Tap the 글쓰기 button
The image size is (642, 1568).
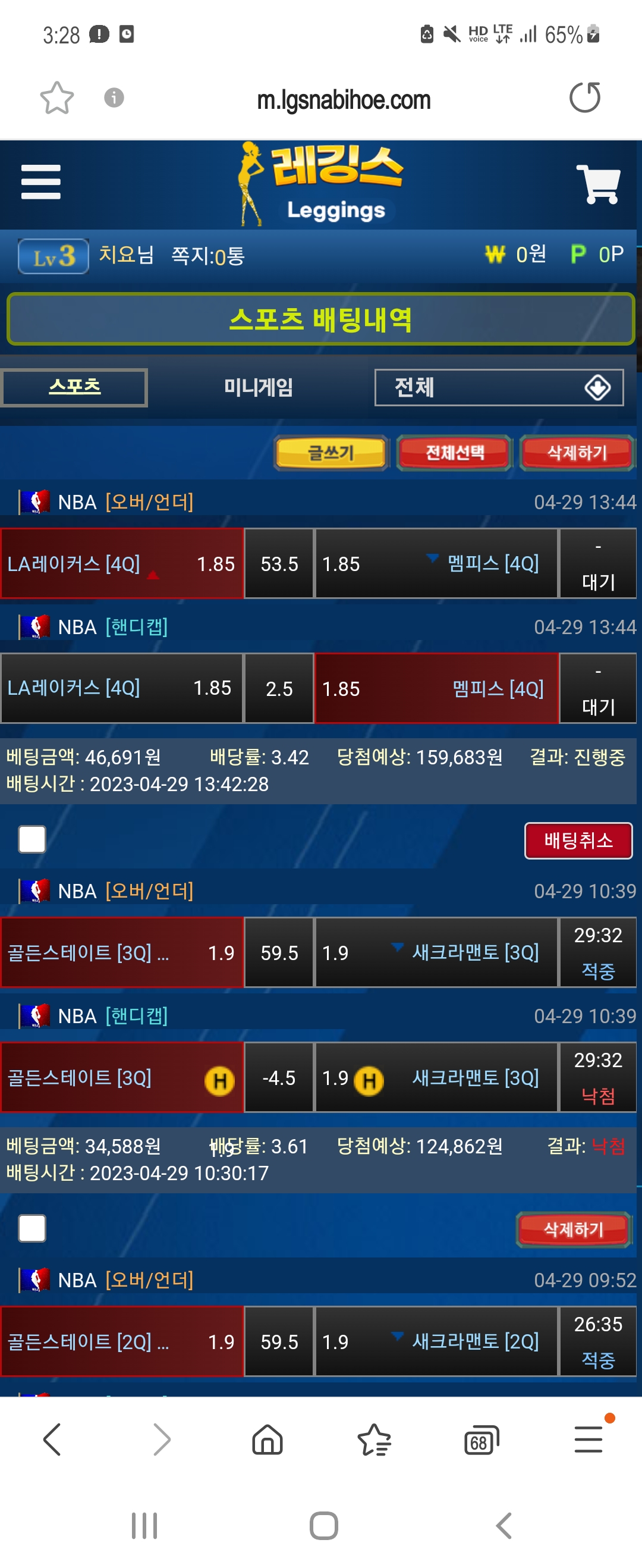pyautogui.click(x=331, y=453)
